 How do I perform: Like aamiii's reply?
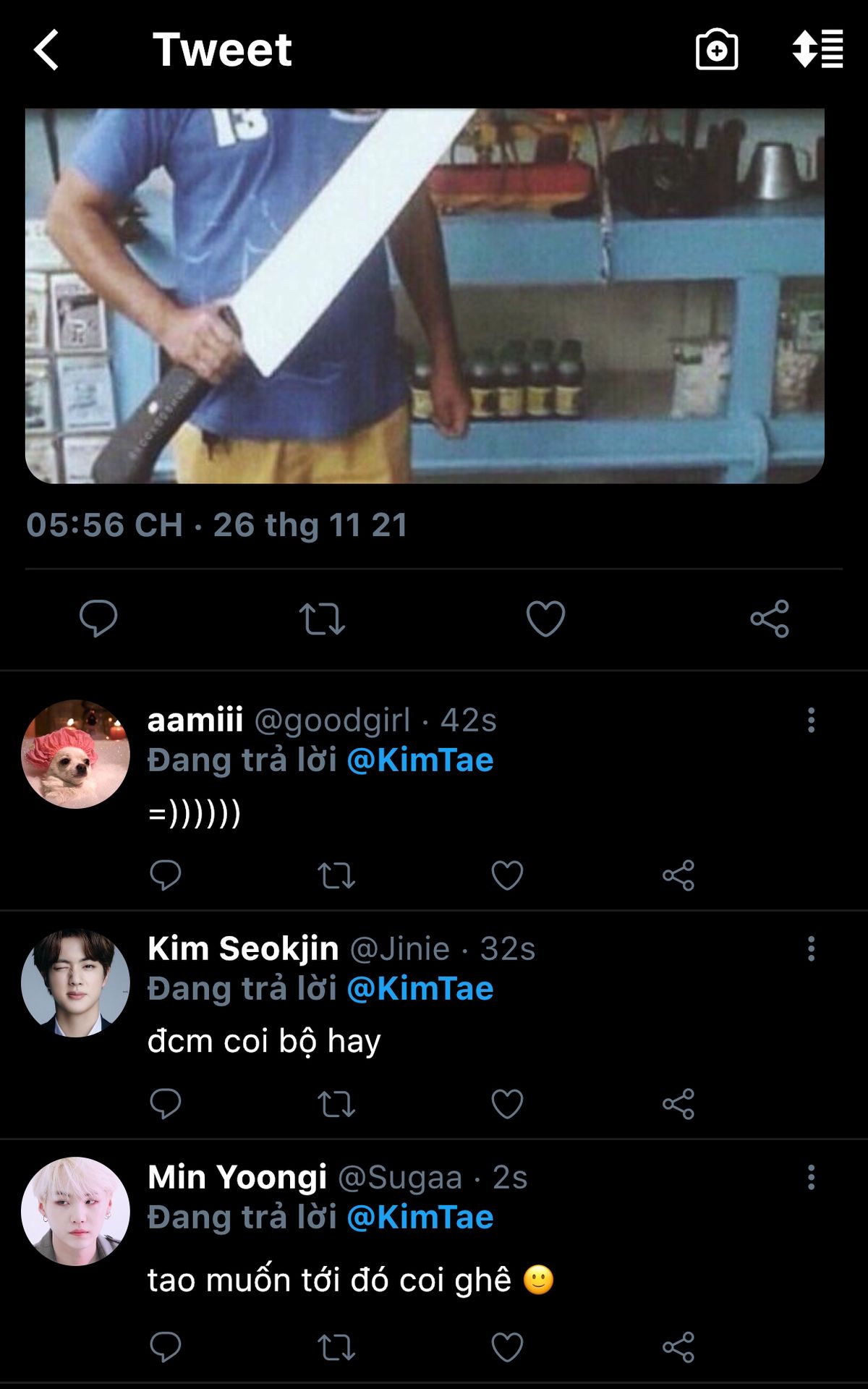pos(507,875)
